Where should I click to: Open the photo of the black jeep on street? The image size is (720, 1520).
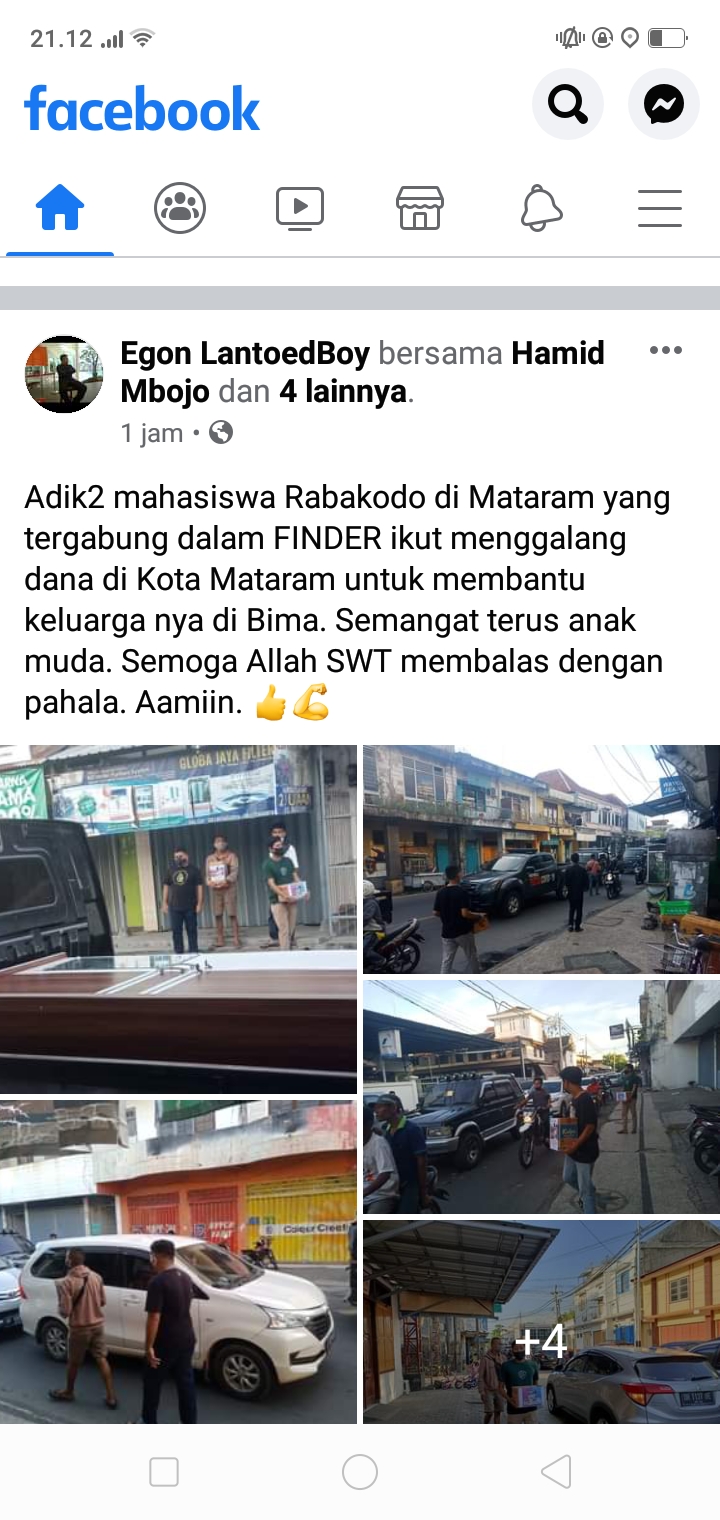coord(541,1096)
